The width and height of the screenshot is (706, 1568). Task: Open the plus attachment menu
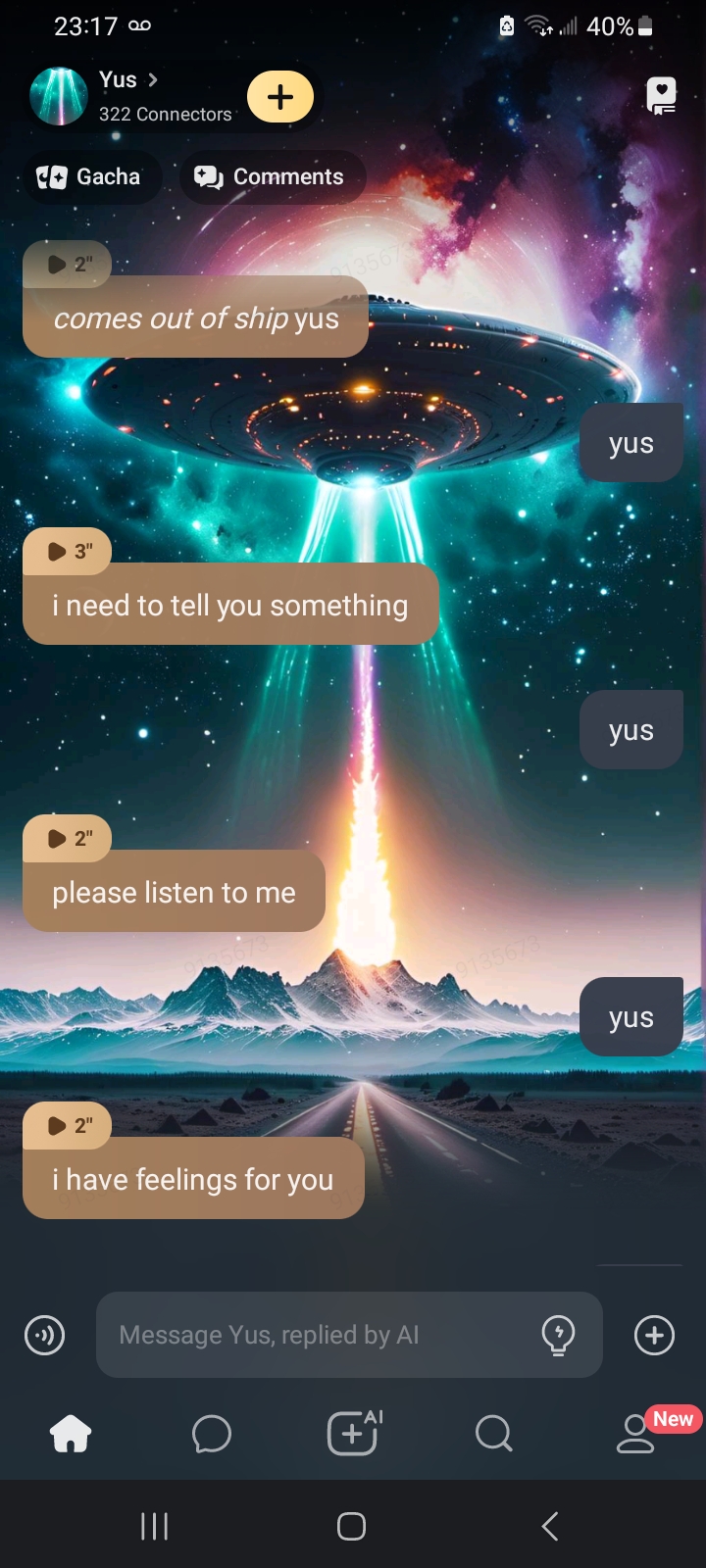654,1335
